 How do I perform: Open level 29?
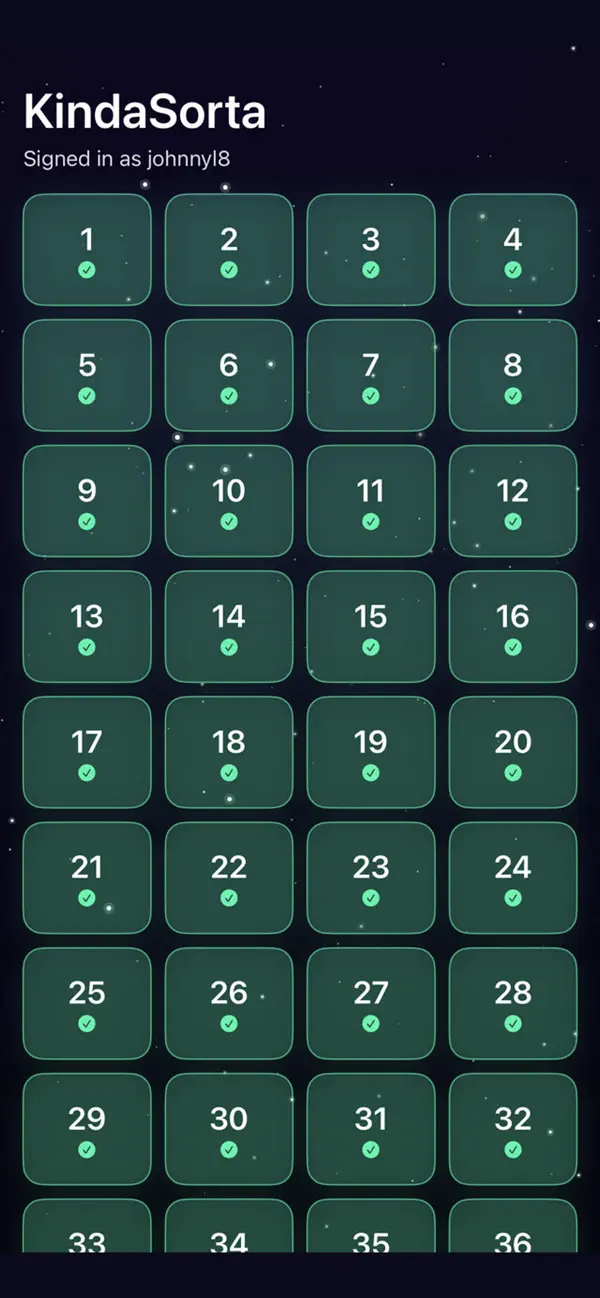pyautogui.click(x=87, y=1130)
